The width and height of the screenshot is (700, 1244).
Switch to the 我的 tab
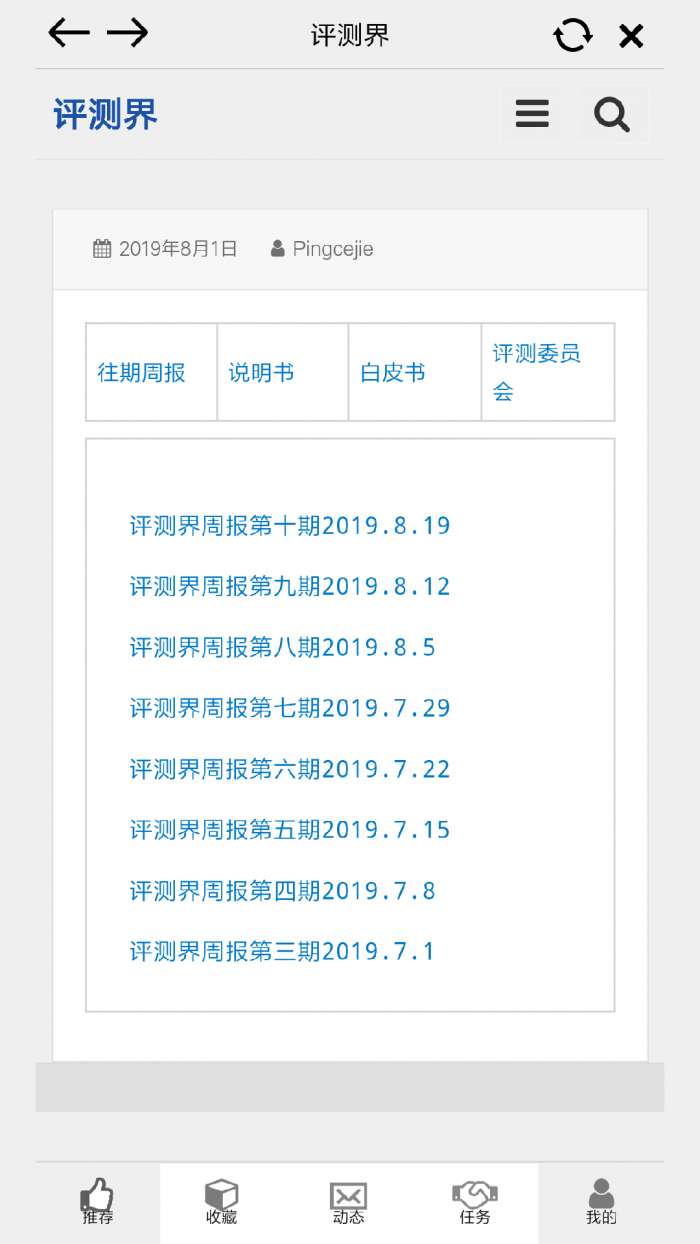[x=601, y=1202]
